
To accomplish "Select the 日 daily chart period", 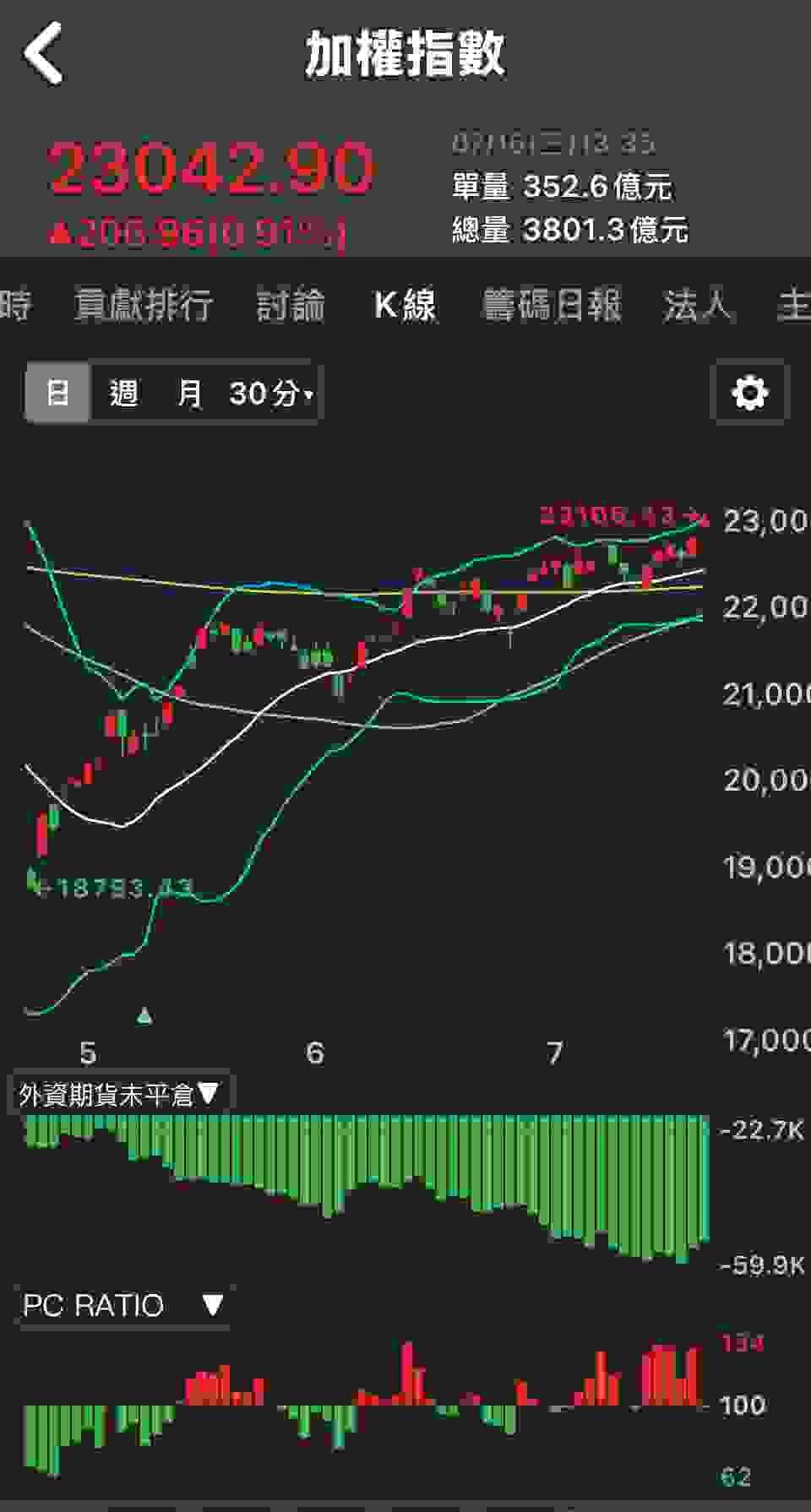I will pyautogui.click(x=57, y=393).
